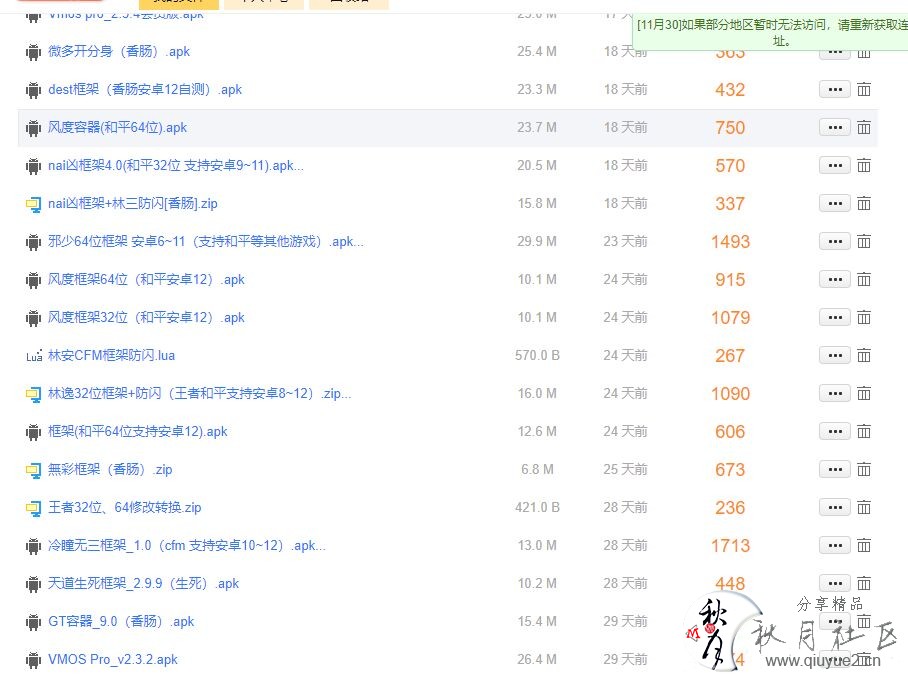Open 邪少64位框架 安卓6~11 apk
Screen dimensions: 908x679
pos(205,241)
